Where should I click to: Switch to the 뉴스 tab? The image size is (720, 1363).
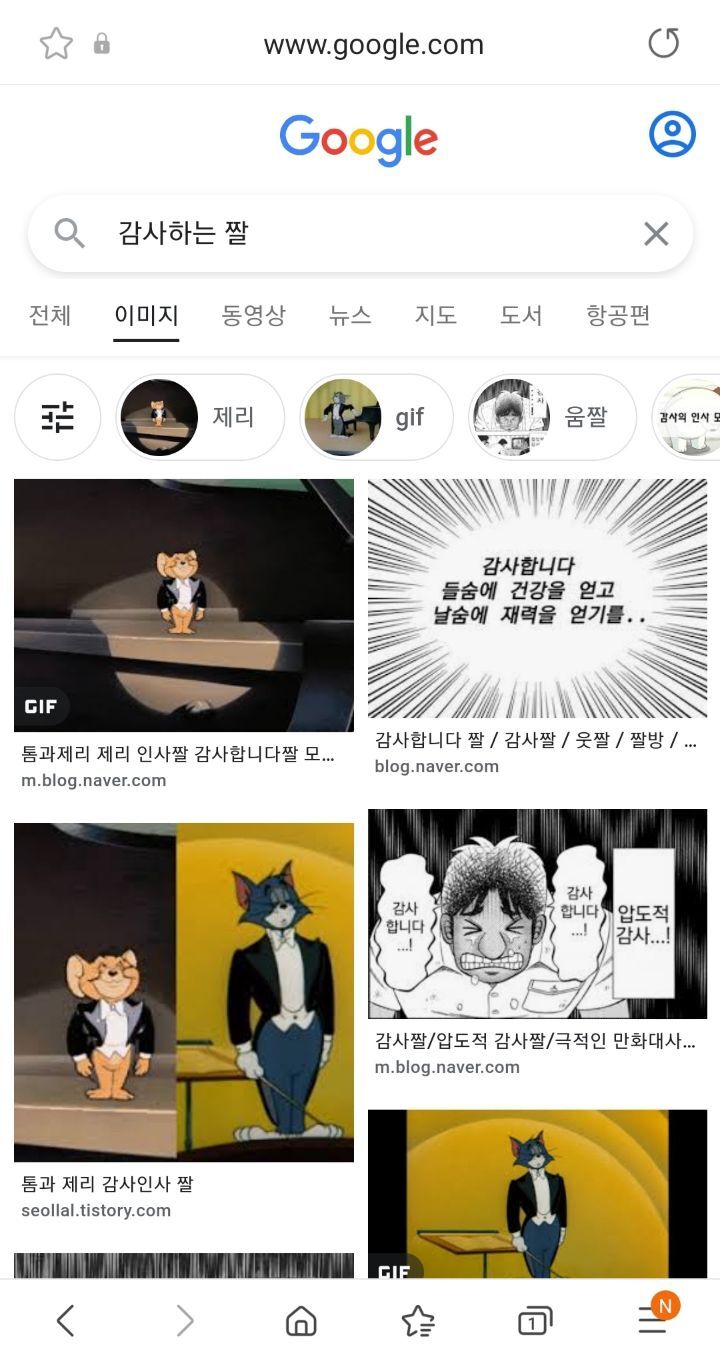350,316
